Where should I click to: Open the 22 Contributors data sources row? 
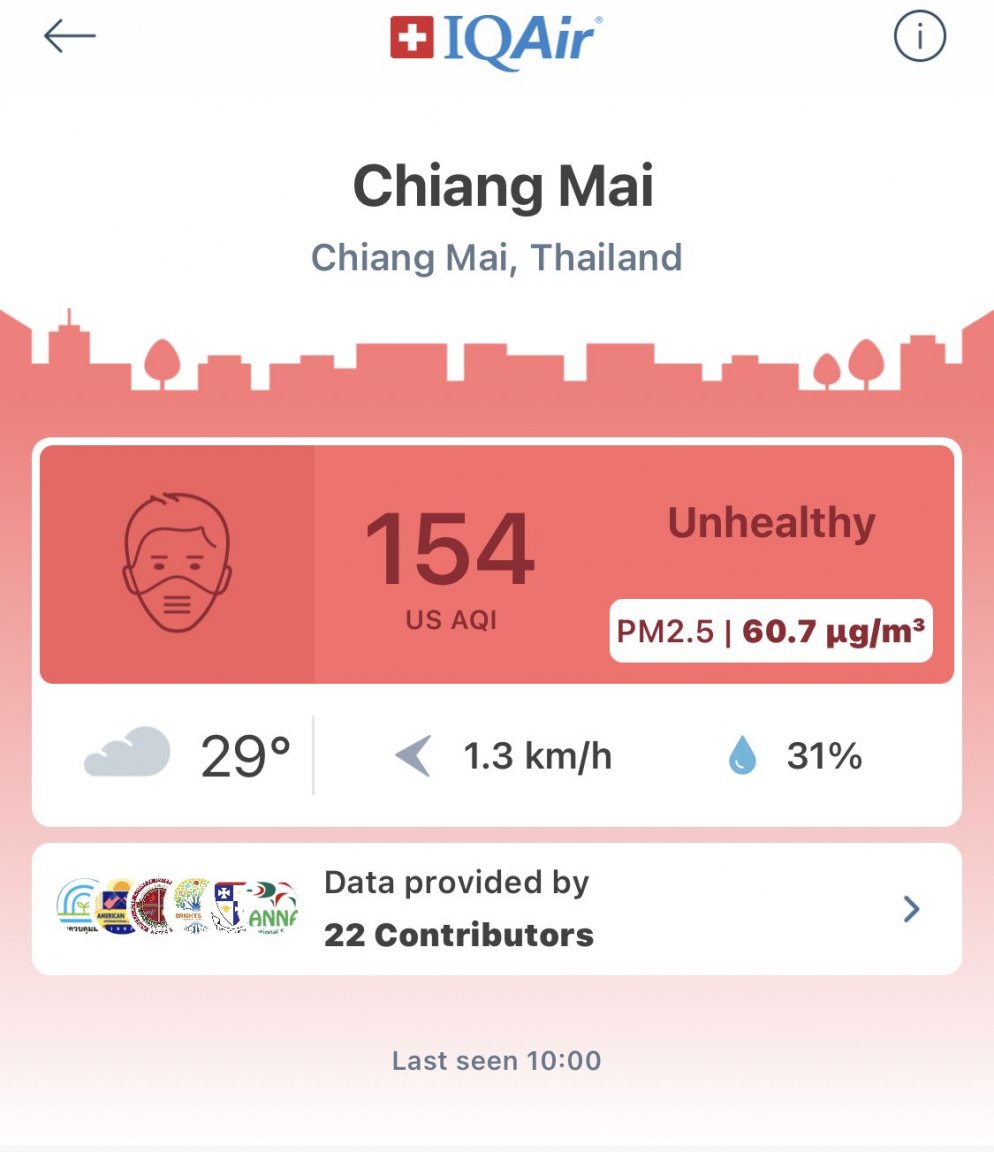pos(497,909)
